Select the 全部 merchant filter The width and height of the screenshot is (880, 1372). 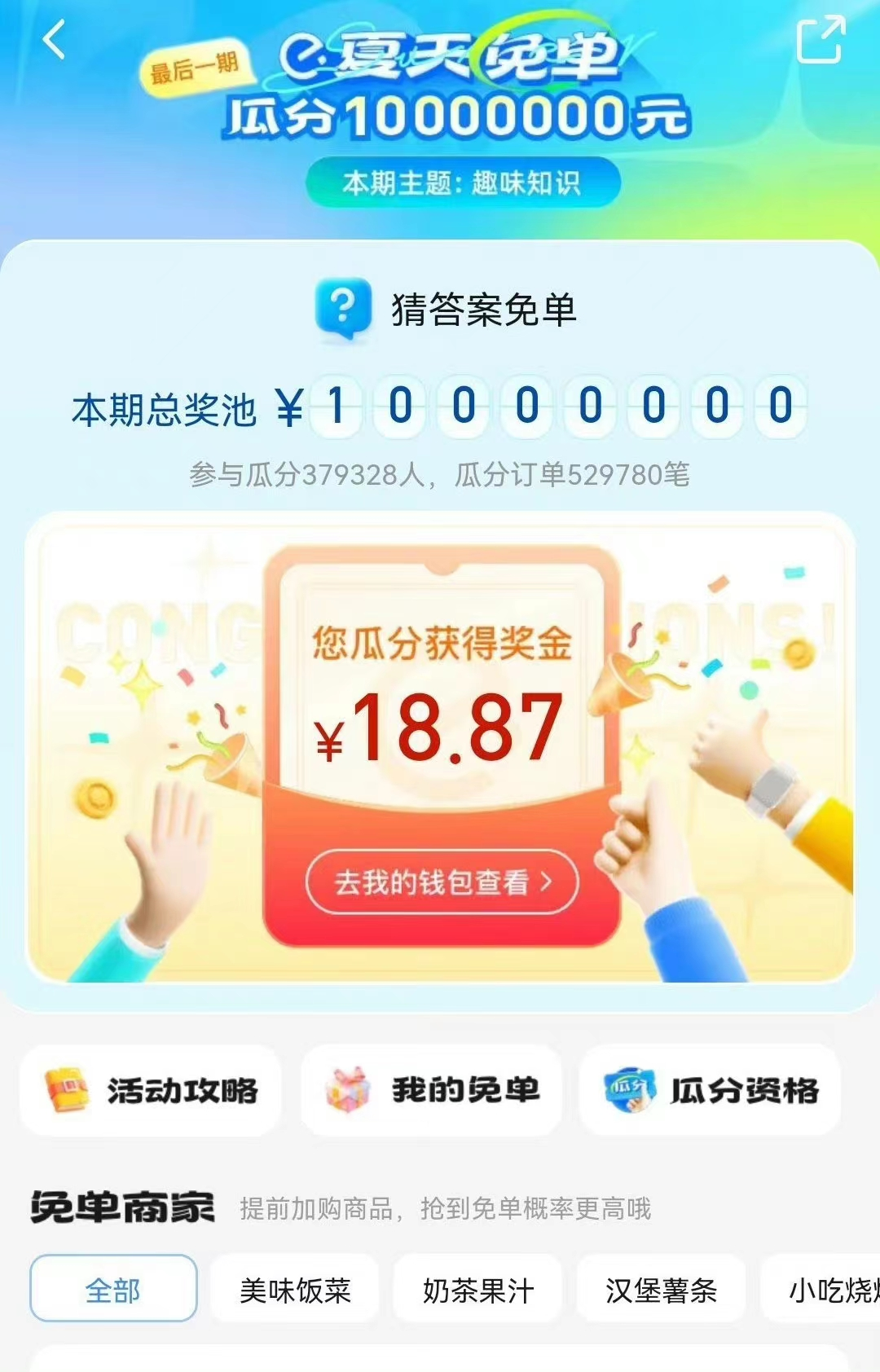point(113,1290)
